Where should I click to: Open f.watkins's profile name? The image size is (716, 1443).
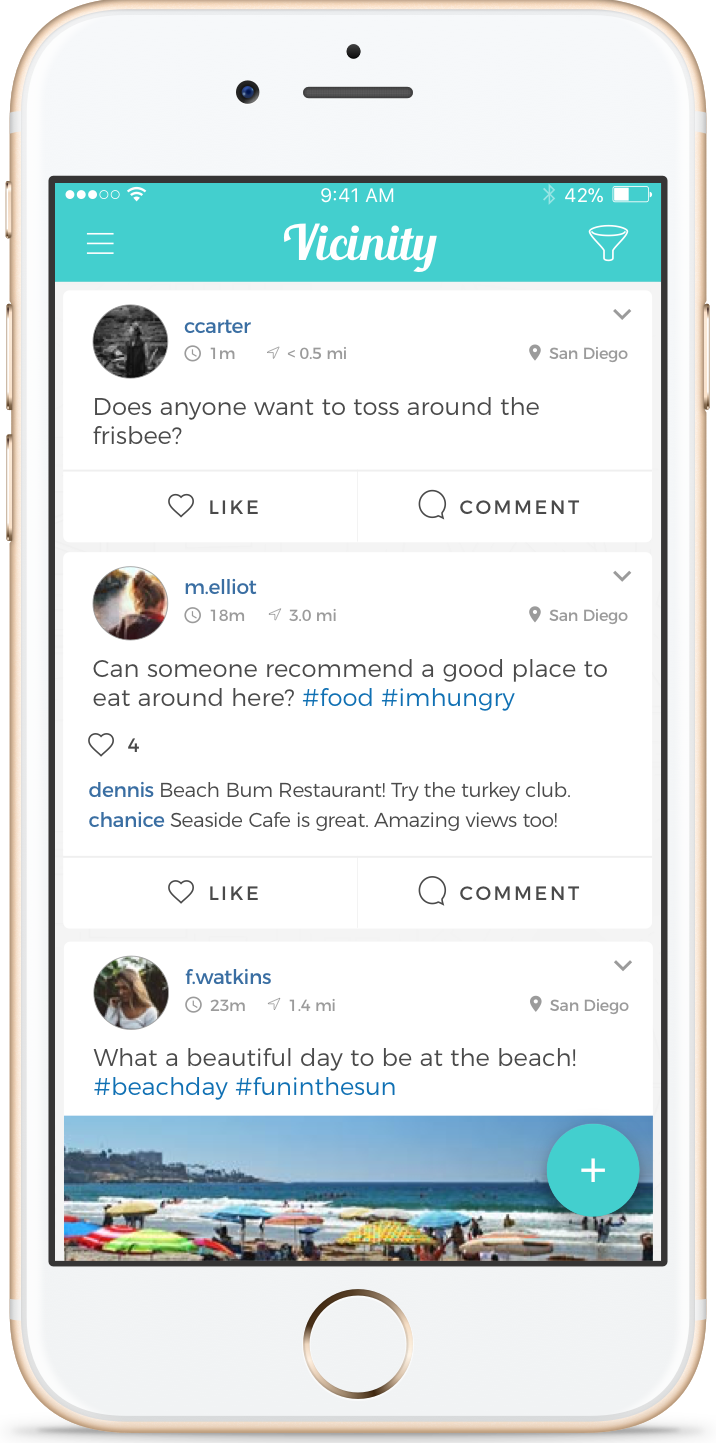[228, 977]
